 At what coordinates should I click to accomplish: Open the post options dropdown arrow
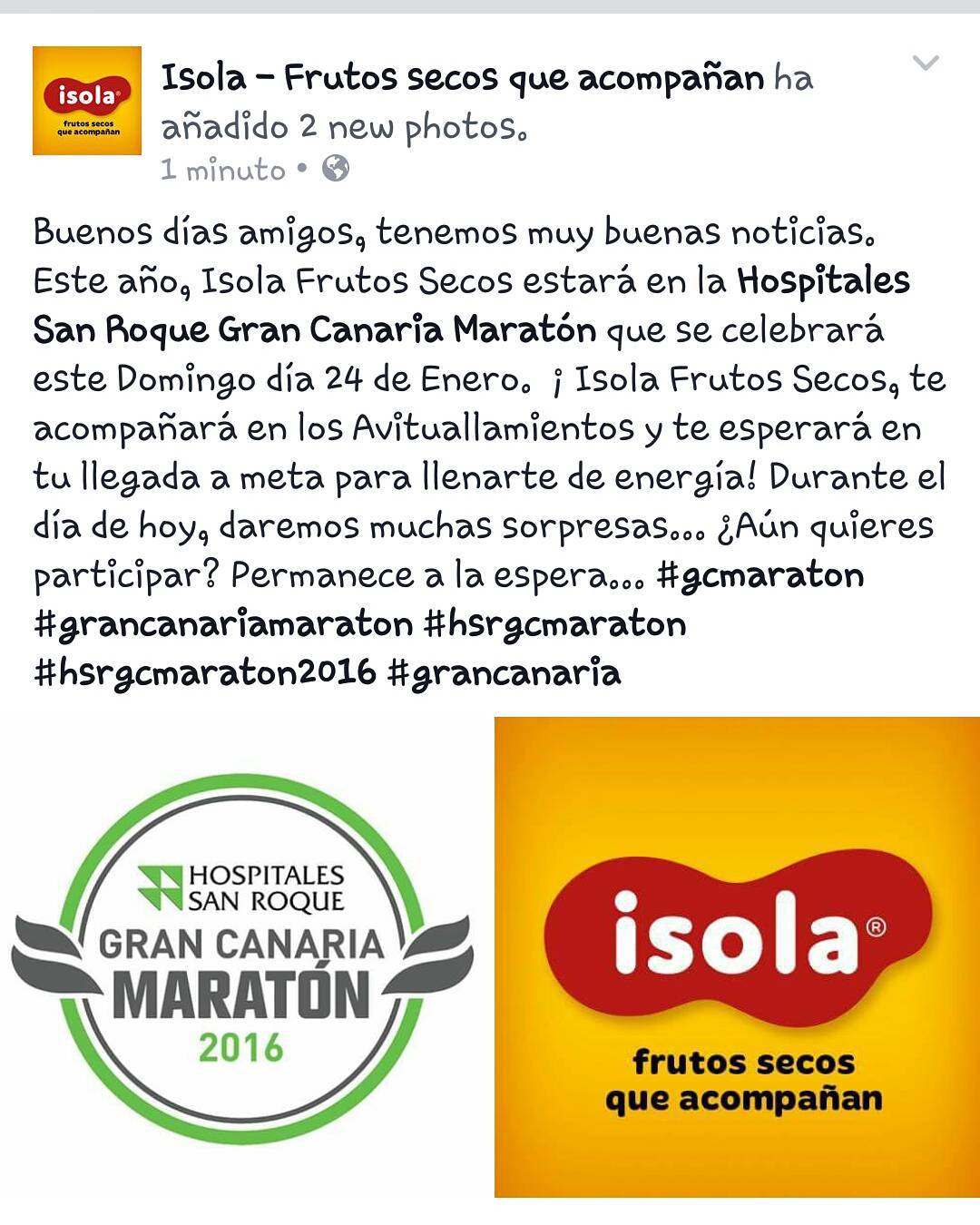(925, 64)
